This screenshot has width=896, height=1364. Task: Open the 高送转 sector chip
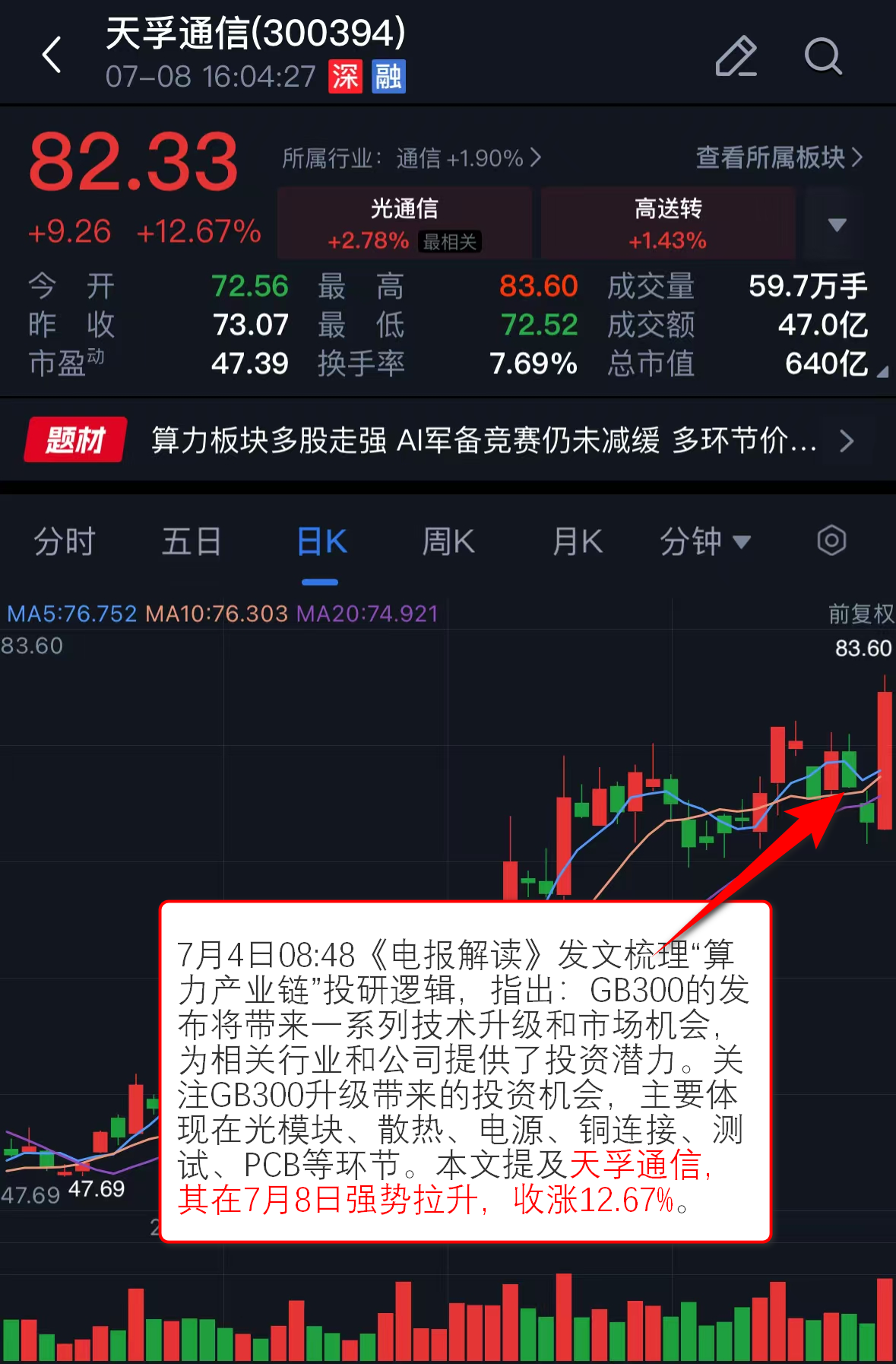[x=668, y=224]
